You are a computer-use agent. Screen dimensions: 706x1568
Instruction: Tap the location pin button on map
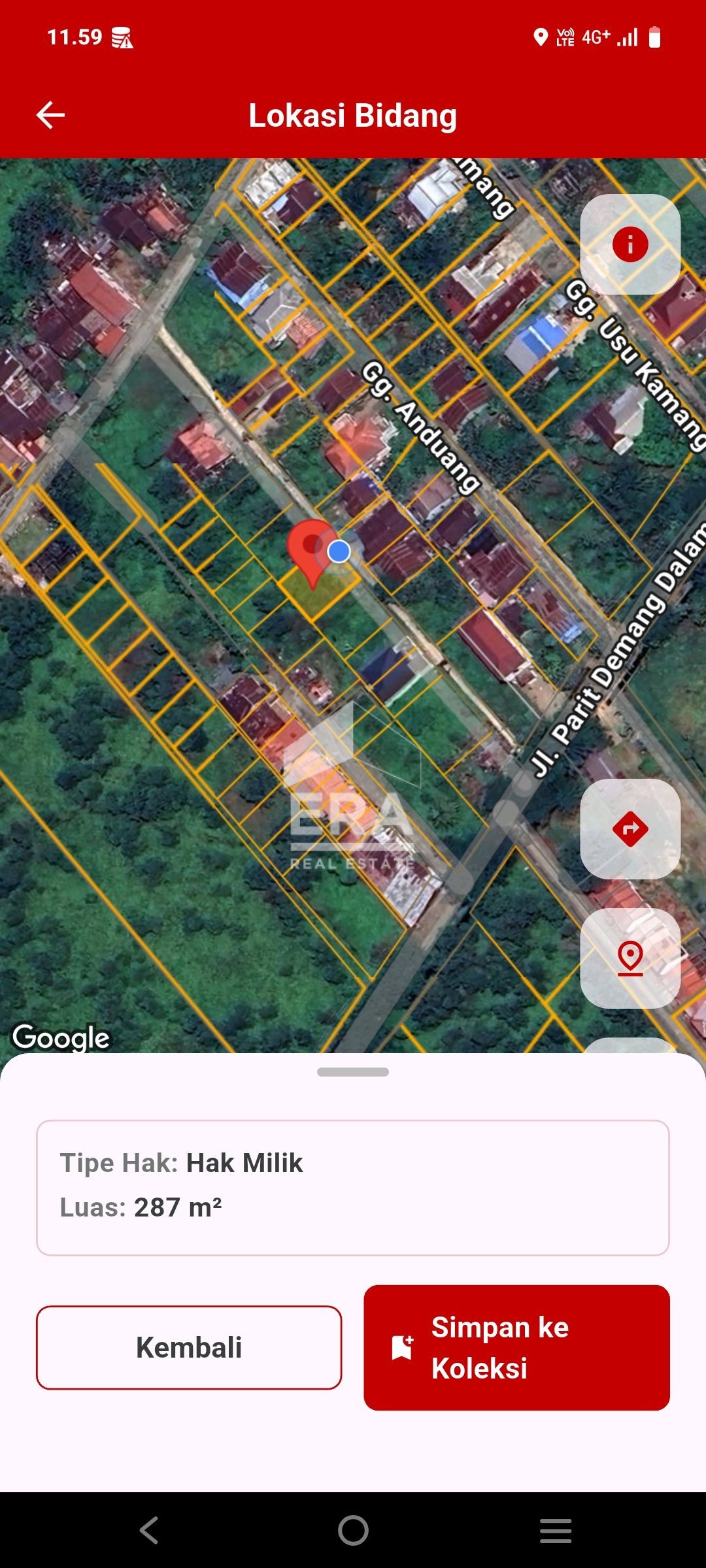pos(630,958)
